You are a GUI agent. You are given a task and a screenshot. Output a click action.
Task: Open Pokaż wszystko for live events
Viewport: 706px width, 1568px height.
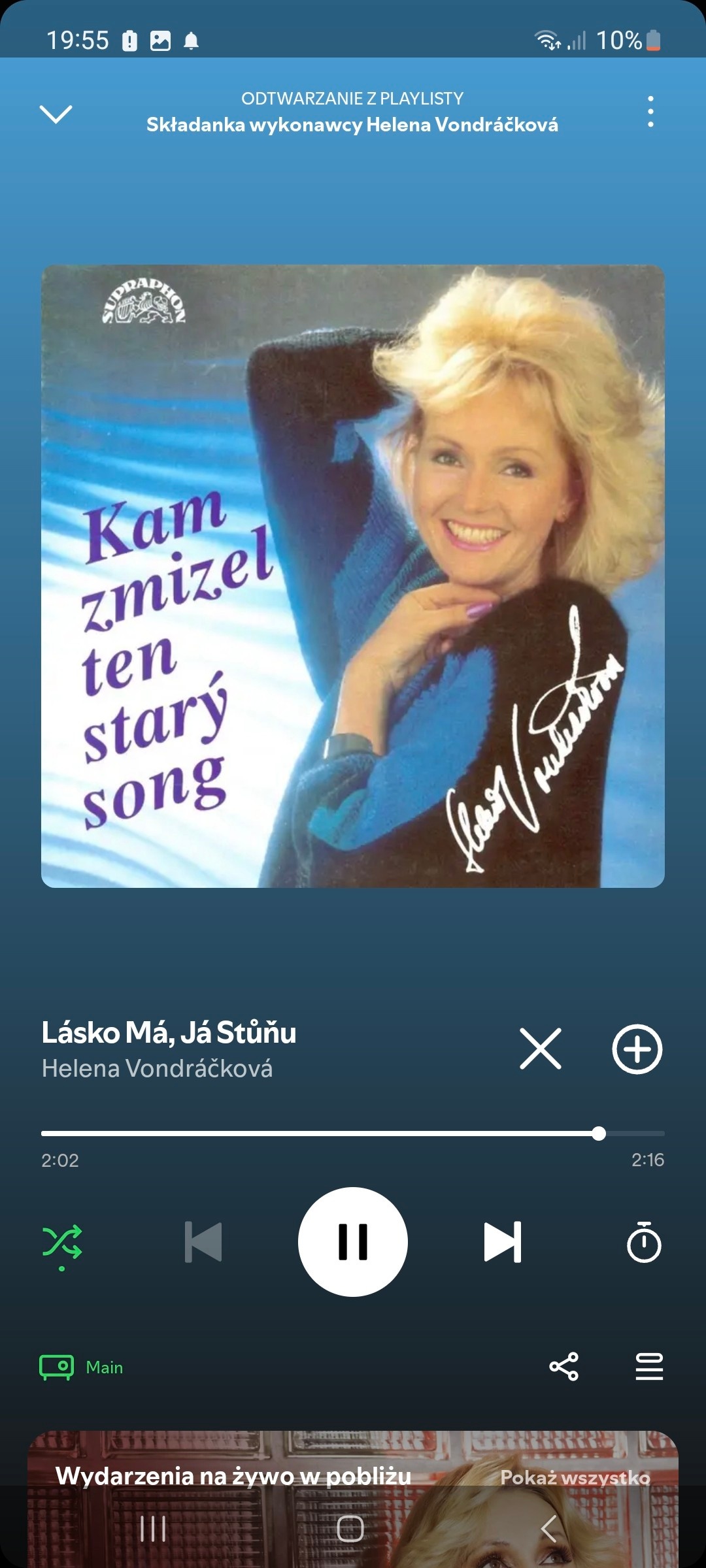click(x=575, y=1477)
